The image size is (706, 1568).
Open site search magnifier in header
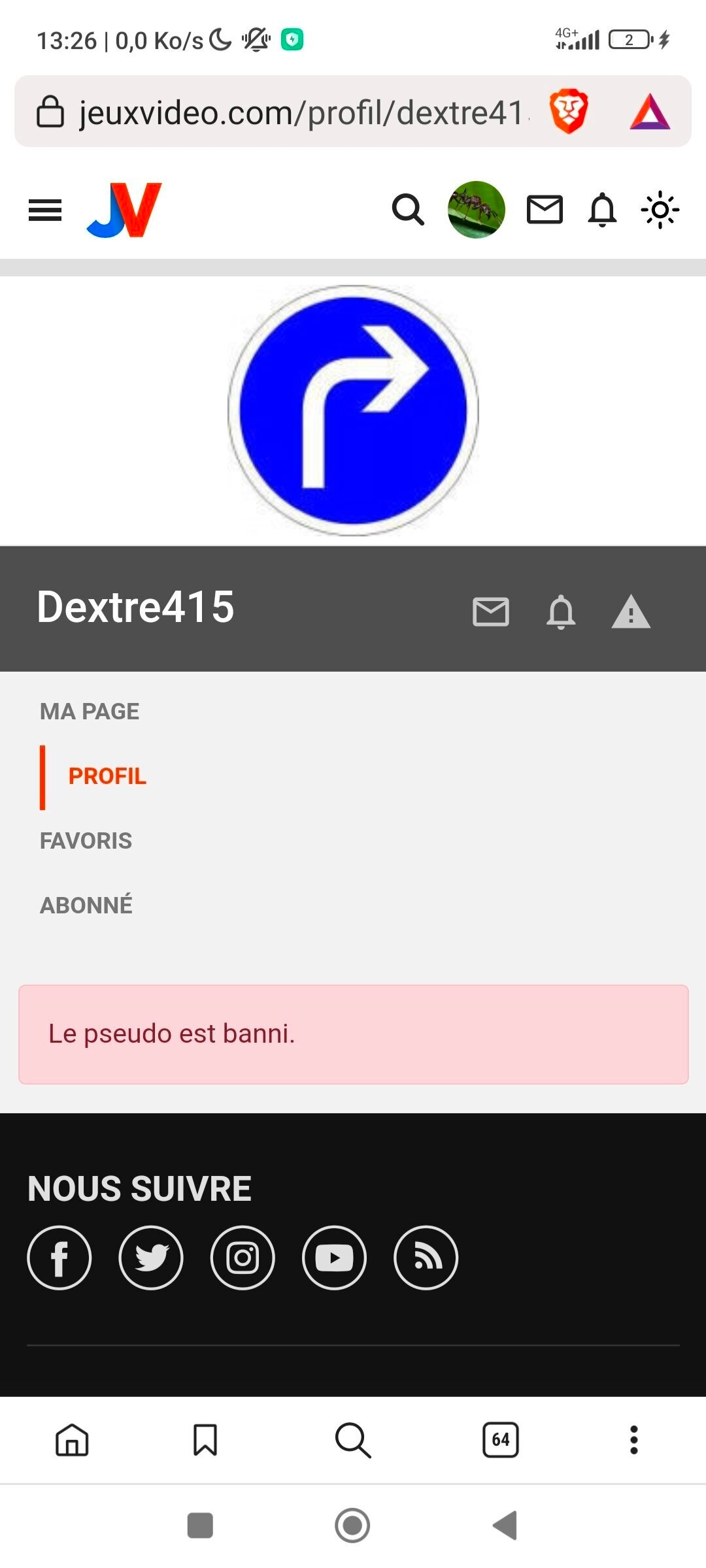(408, 210)
